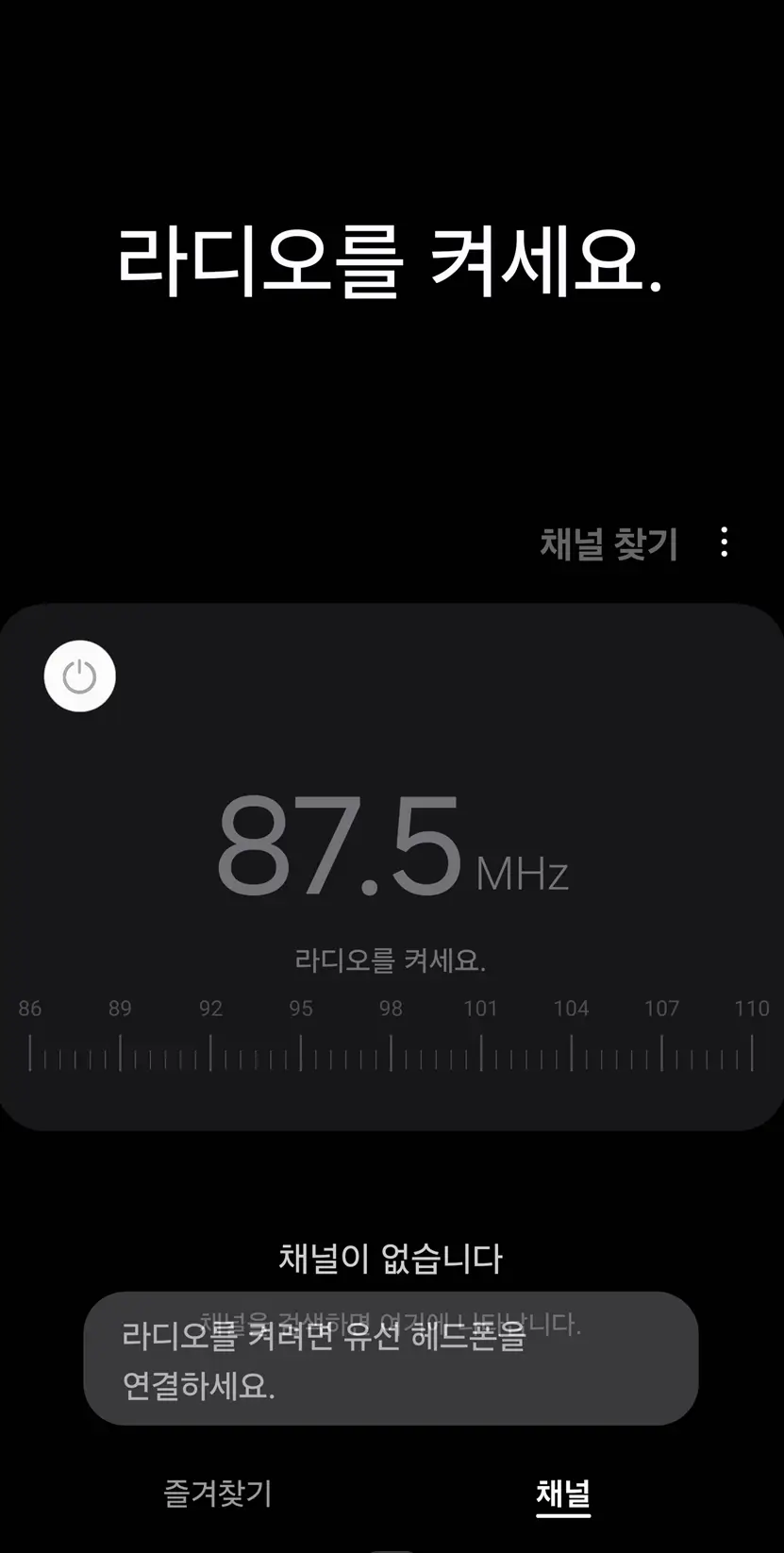This screenshot has height=1553, width=784.
Task: Open 채널 찾기 channel search
Action: point(609,543)
